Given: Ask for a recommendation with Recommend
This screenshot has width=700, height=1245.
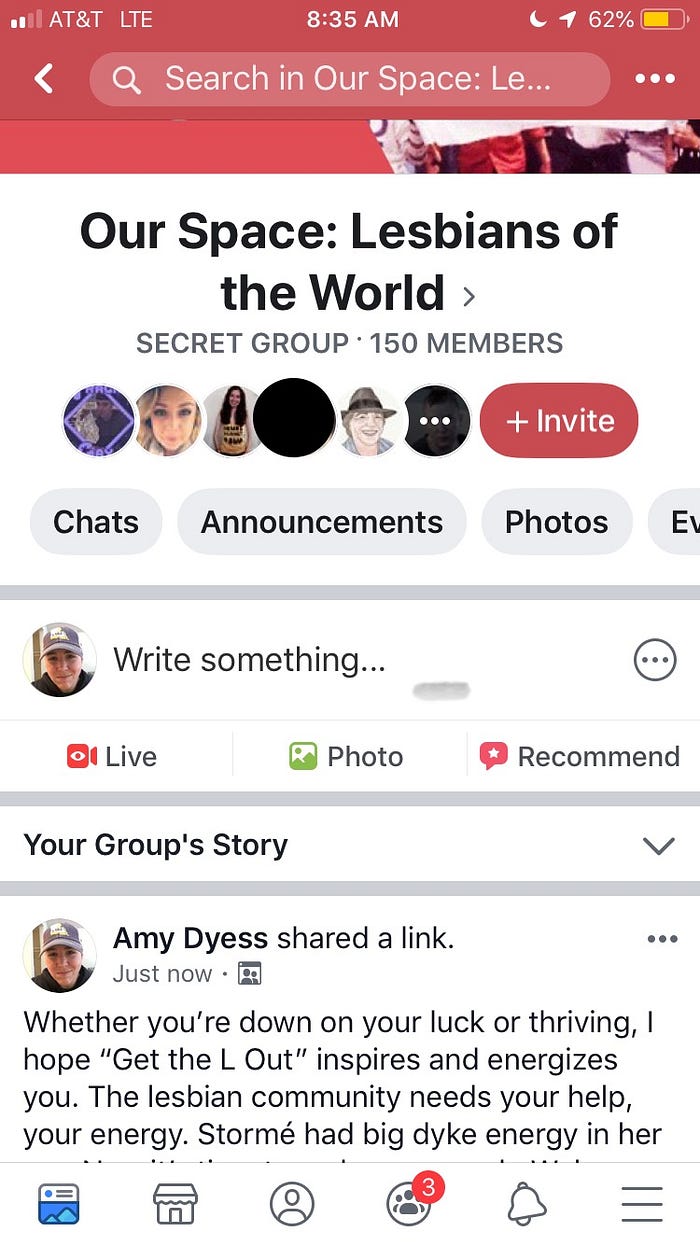Looking at the screenshot, I should tap(580, 756).
